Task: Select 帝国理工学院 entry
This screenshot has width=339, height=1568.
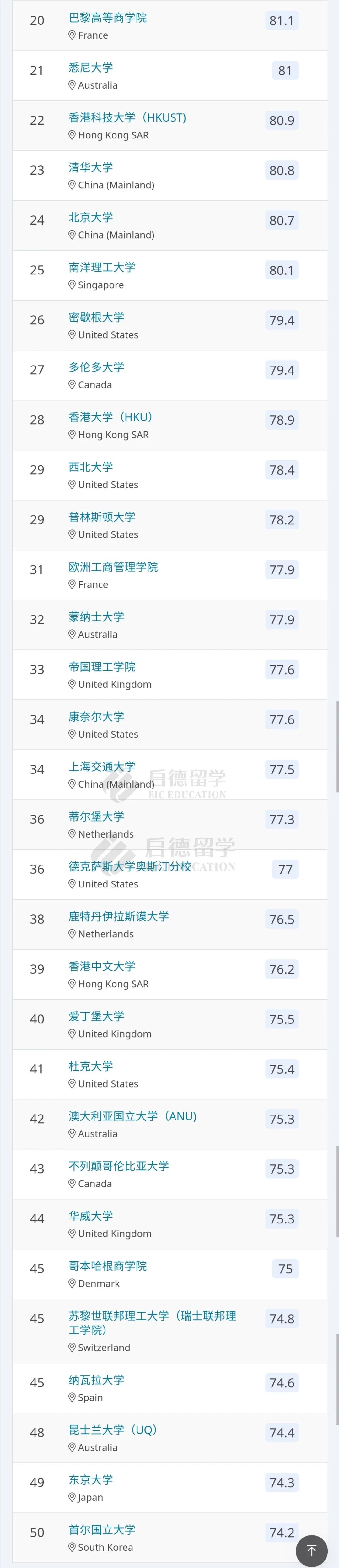Action: pos(102,667)
